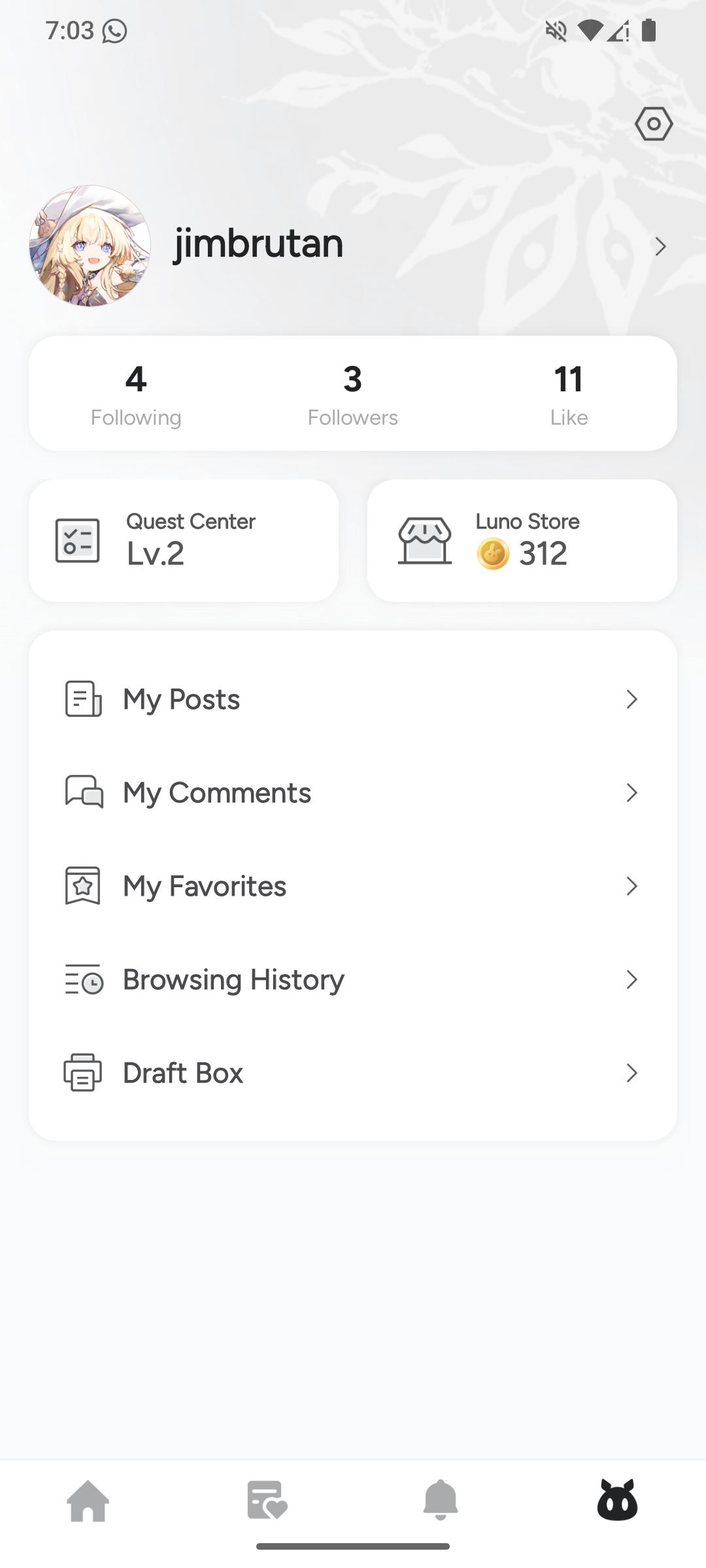Screen dimensions: 706x1568
Task: Open the Draft Box
Action: pyautogui.click(x=353, y=1073)
